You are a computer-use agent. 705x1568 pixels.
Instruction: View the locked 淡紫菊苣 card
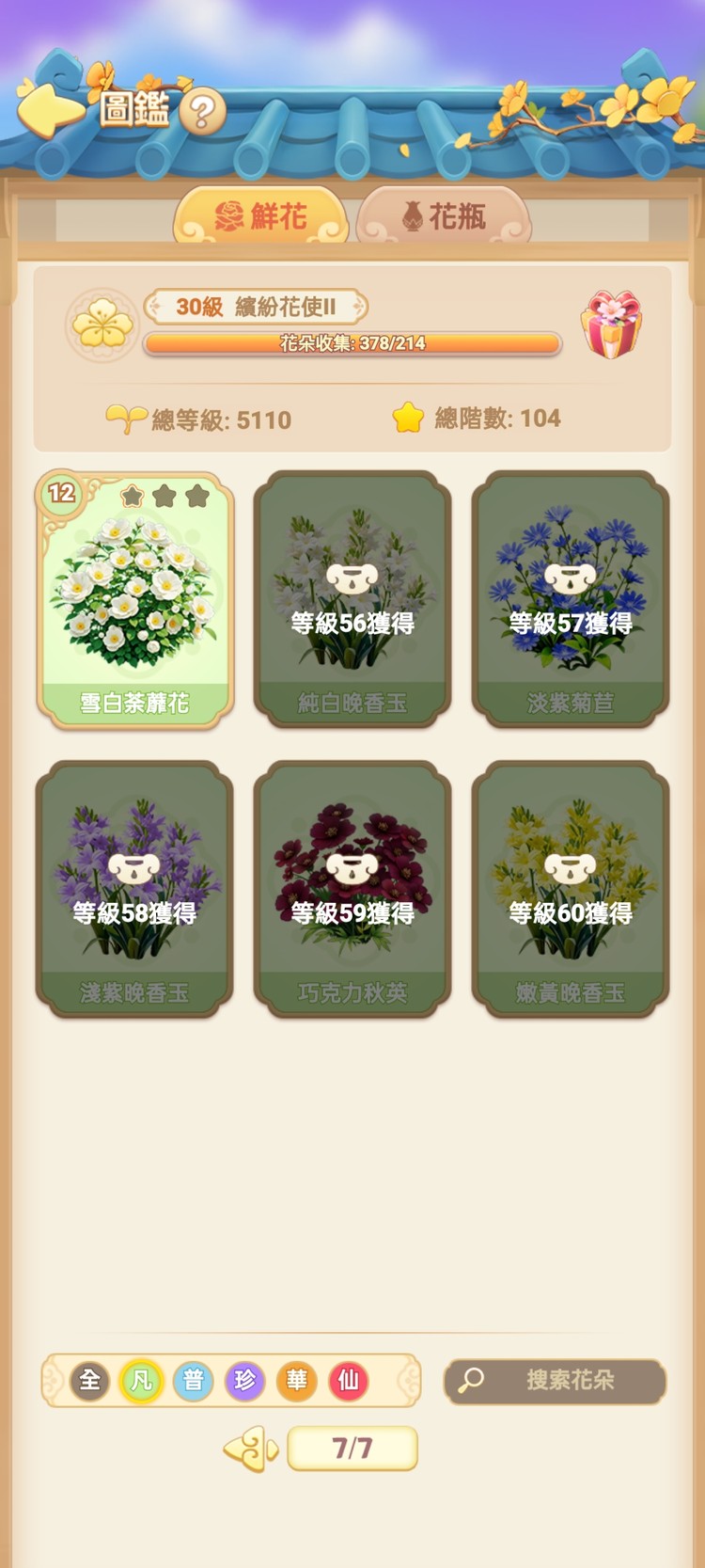571,601
